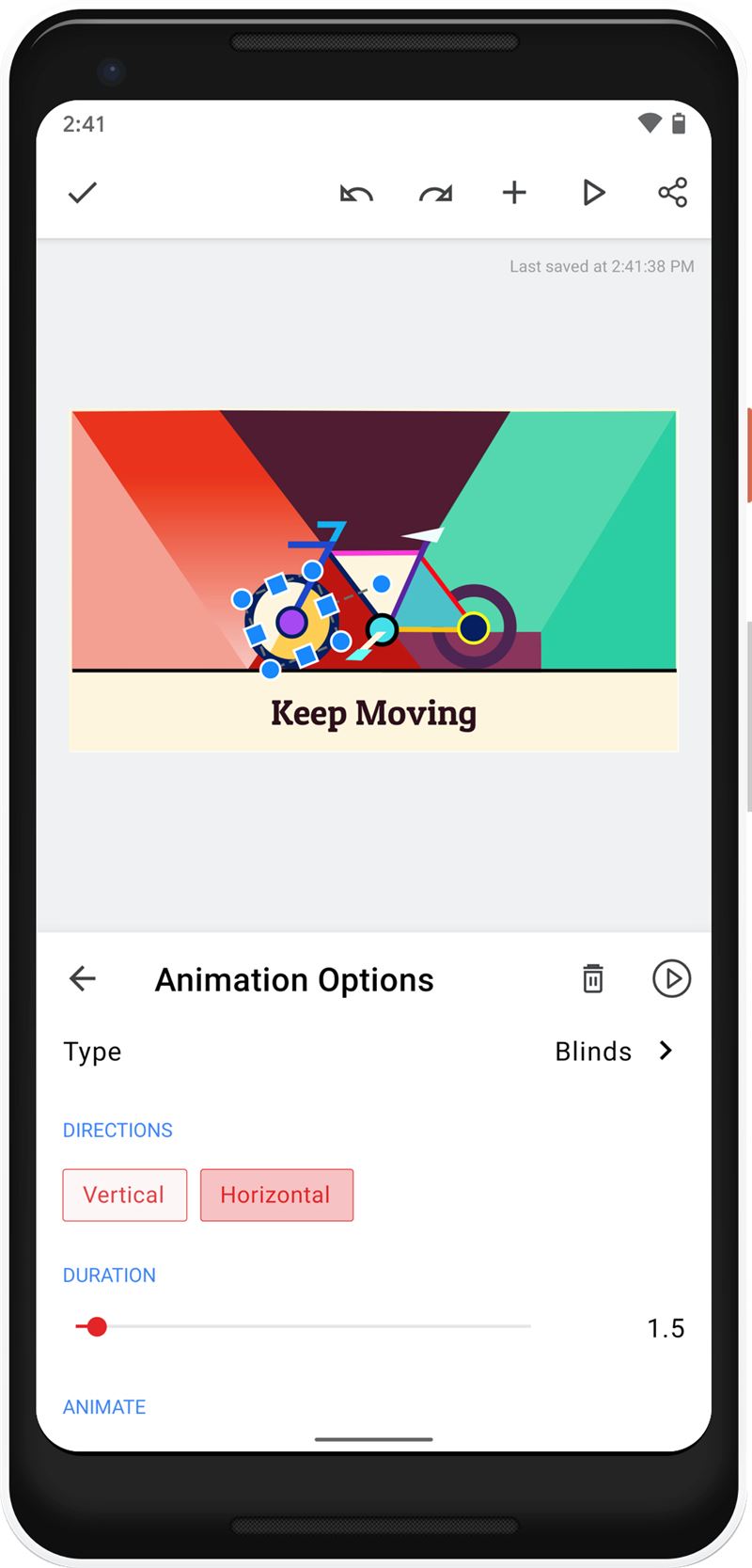Select the Horizontal direction

[276, 1195]
